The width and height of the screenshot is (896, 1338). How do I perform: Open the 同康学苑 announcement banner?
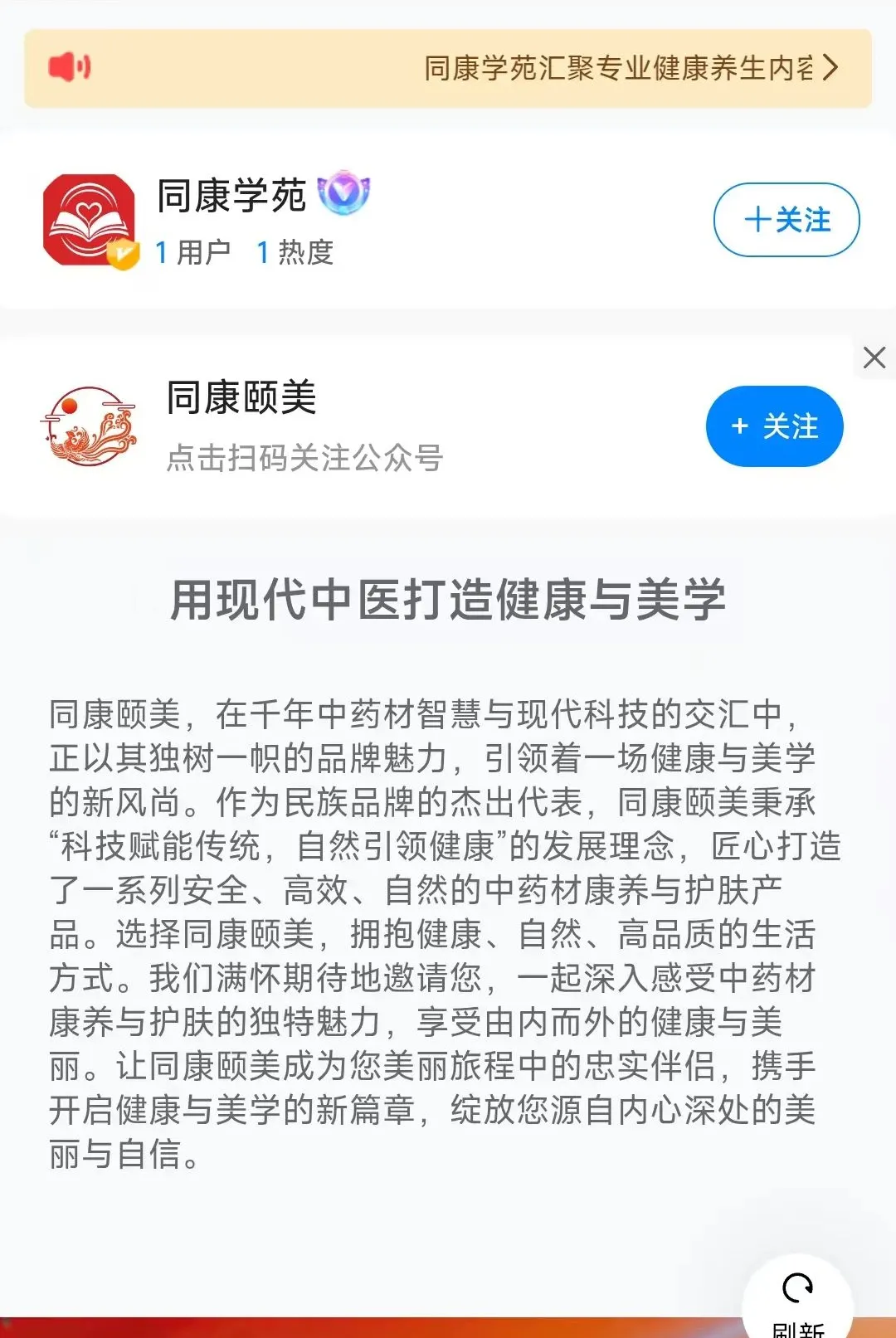pos(448,68)
